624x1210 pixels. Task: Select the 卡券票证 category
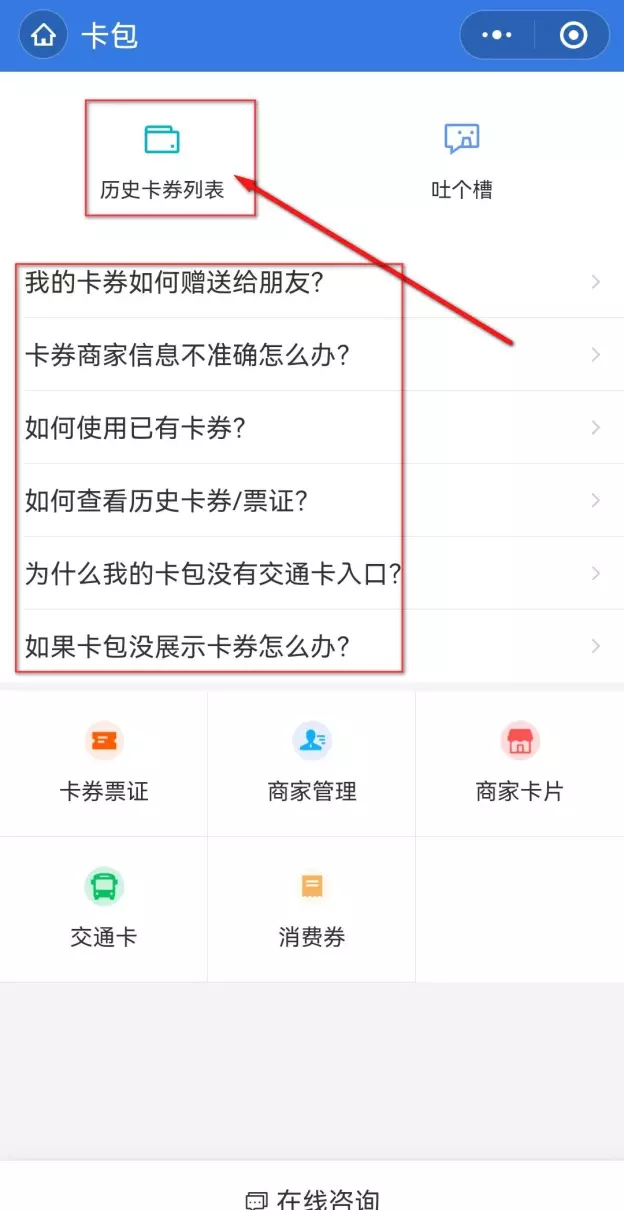104,763
